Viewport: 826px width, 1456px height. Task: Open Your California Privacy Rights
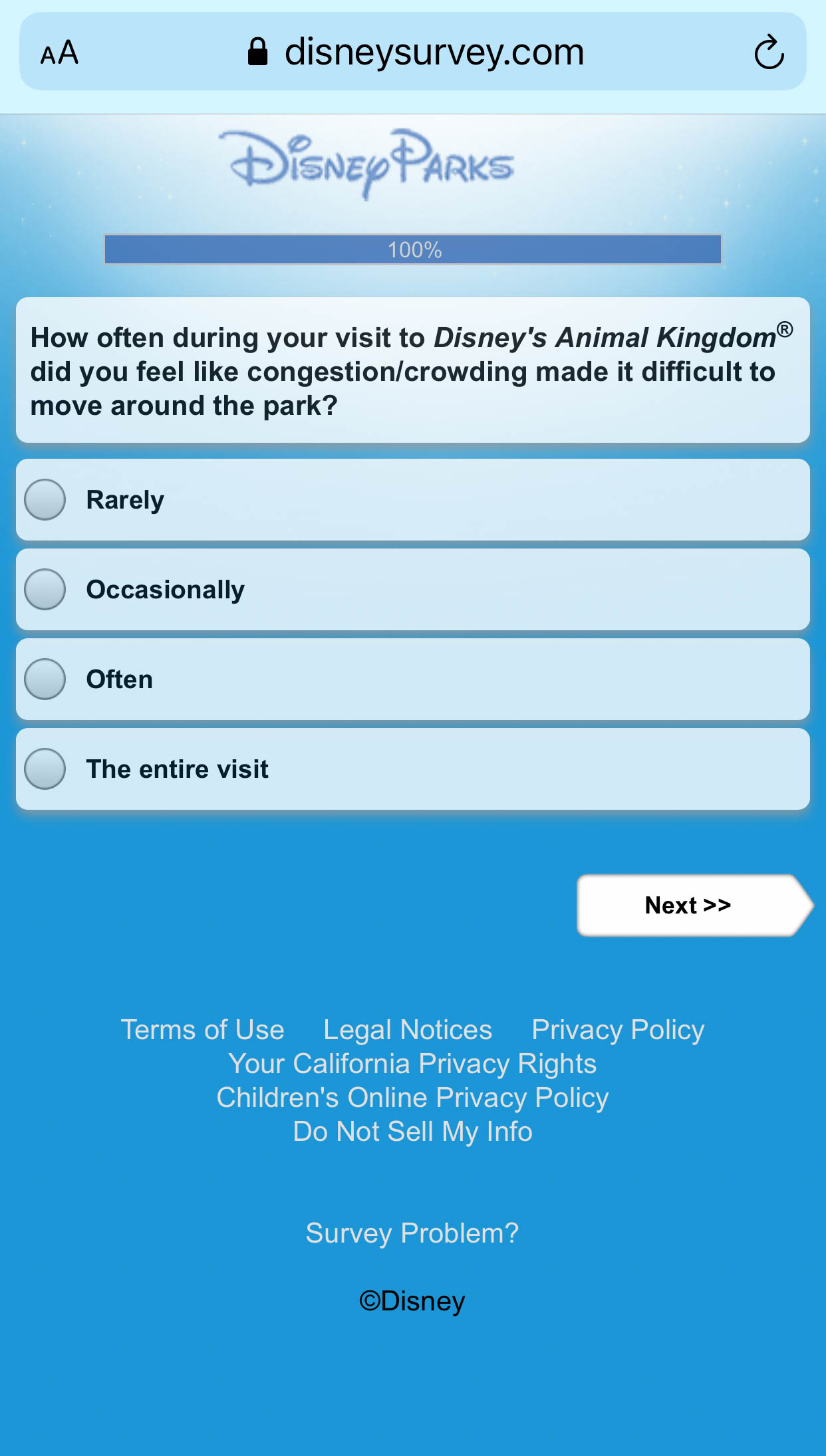(412, 1064)
